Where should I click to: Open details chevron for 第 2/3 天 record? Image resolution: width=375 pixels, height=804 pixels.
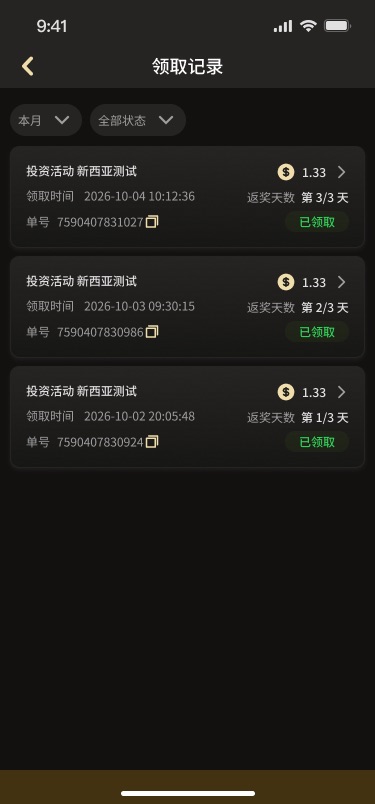[342, 282]
